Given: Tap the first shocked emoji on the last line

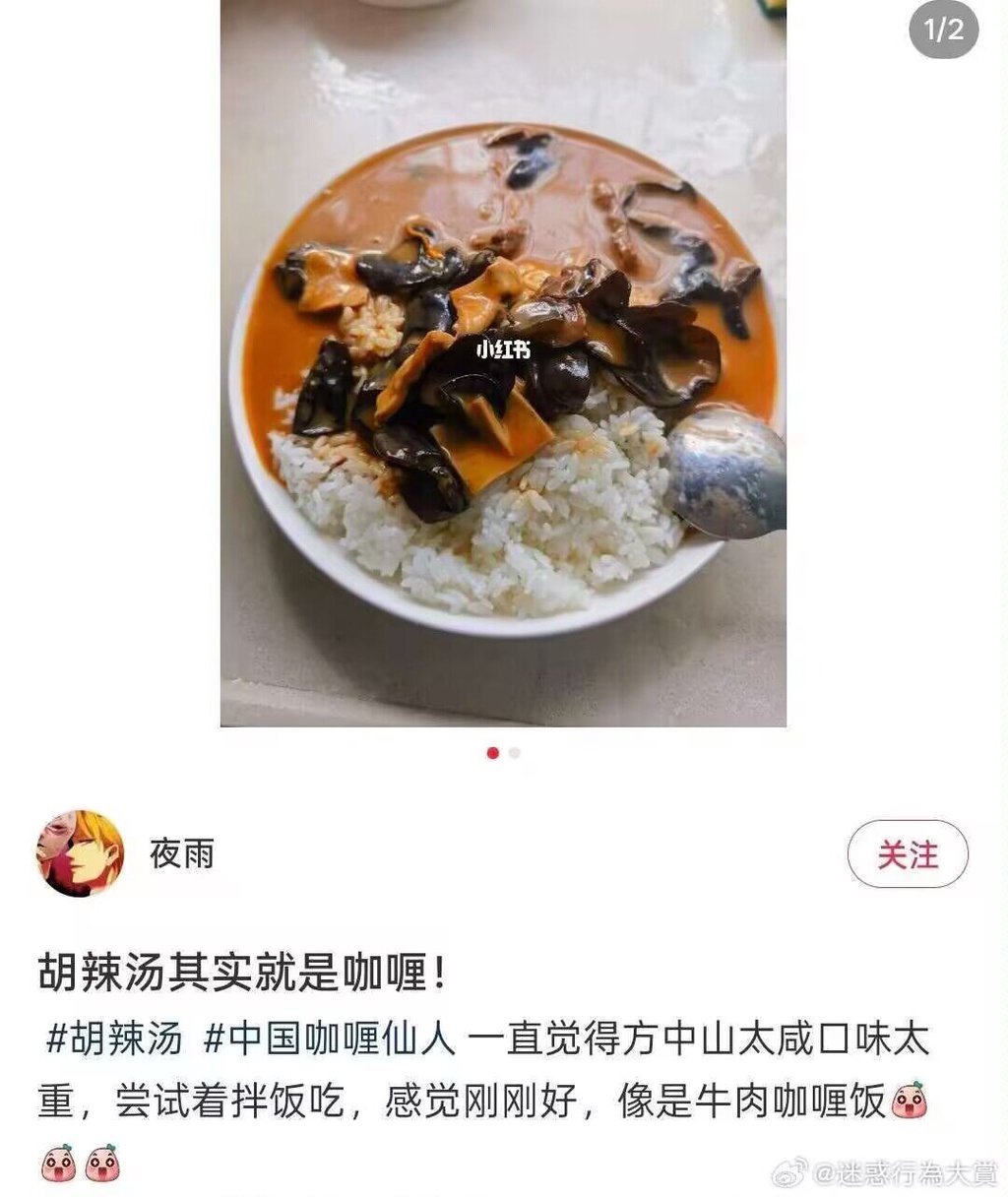Looking at the screenshot, I should pos(59,1163).
